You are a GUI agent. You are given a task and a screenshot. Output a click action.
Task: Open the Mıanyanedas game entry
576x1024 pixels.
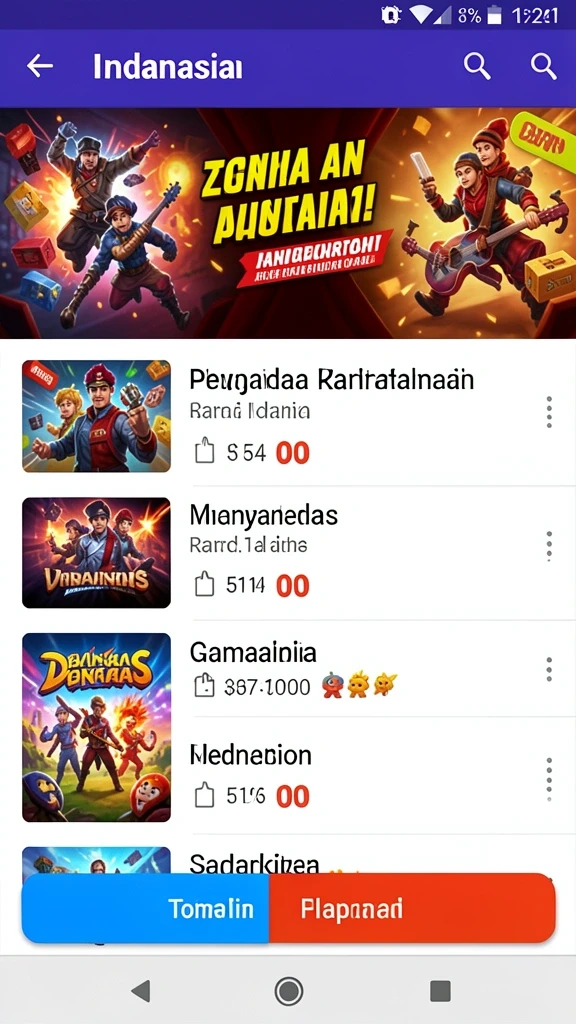click(288, 552)
